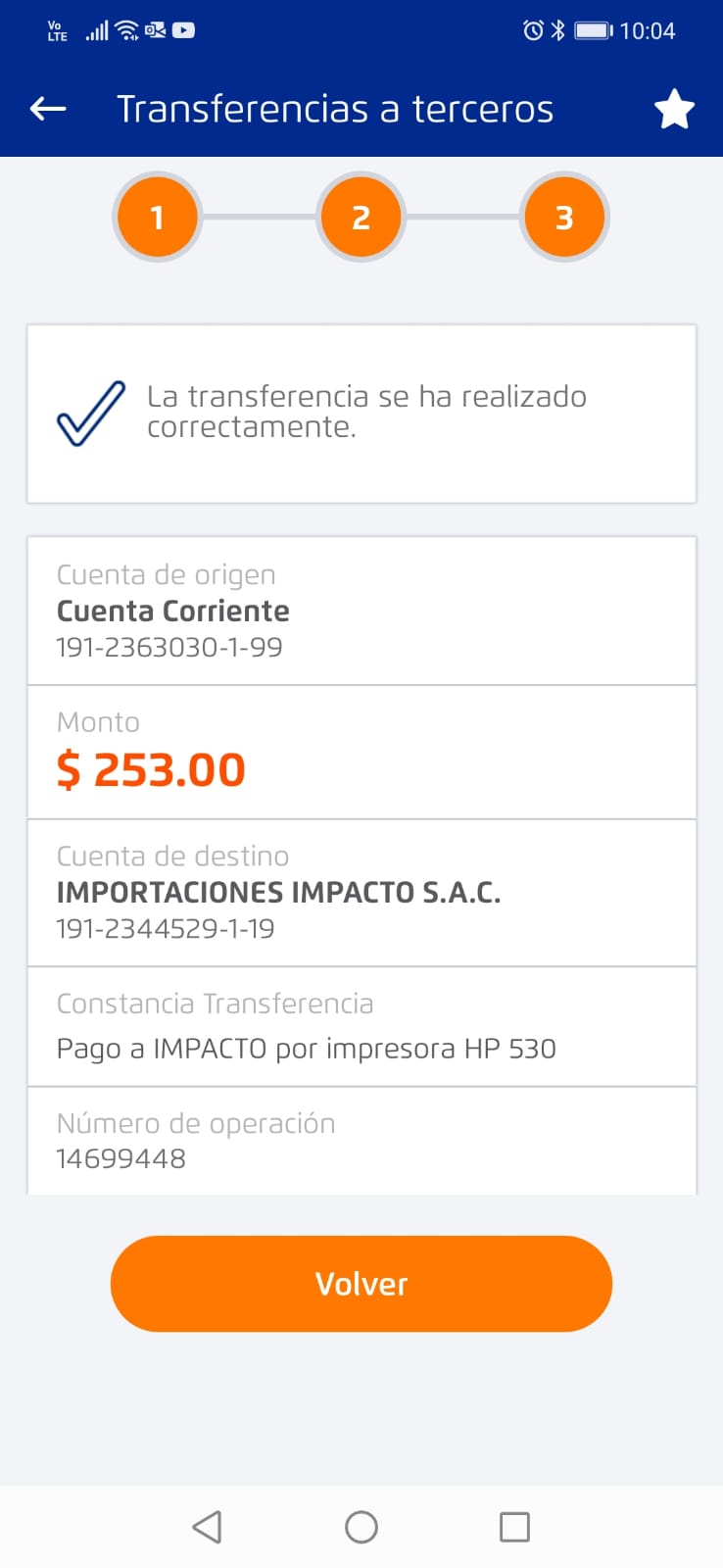Show recent apps via square button
Viewport: 723px width, 1568px height.
coord(514,1527)
